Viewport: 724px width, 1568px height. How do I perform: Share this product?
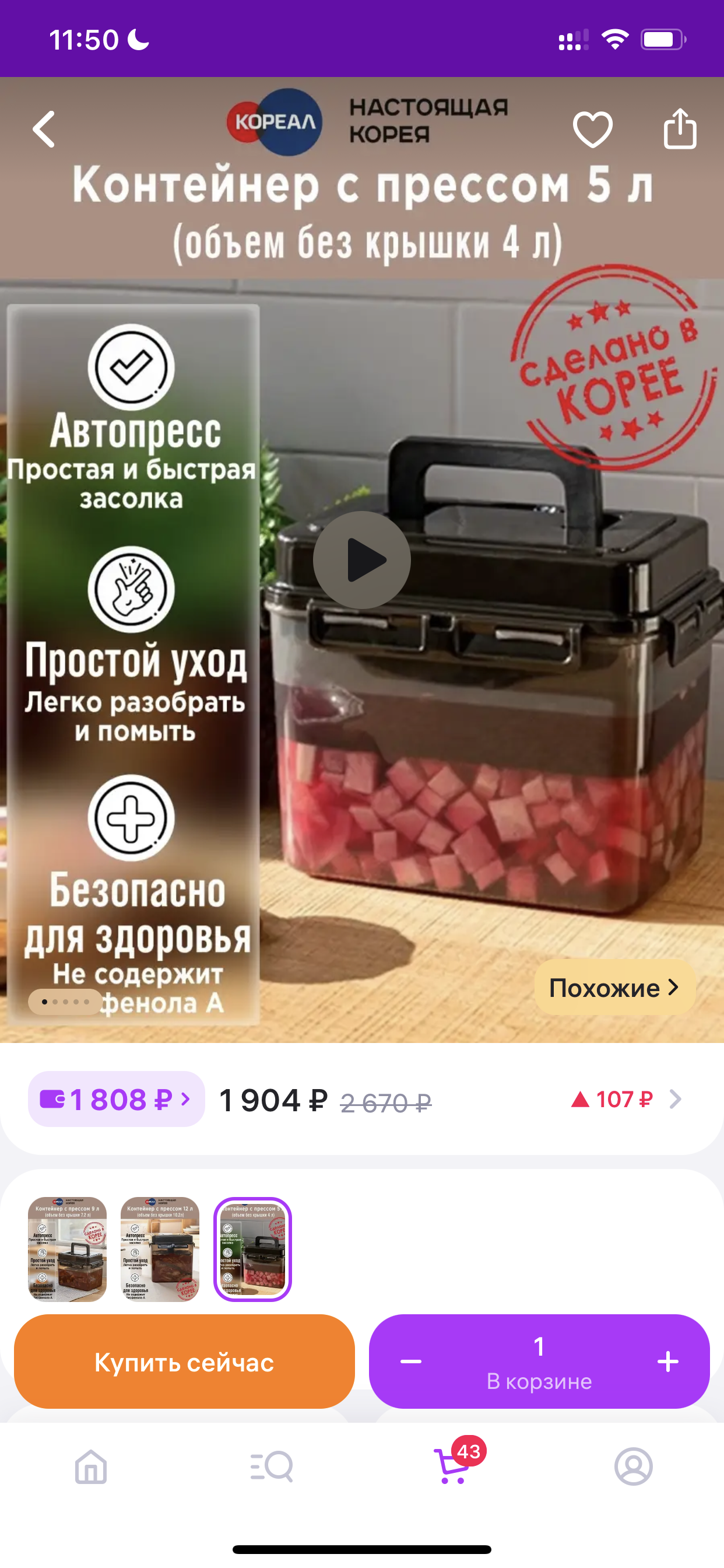tap(680, 128)
